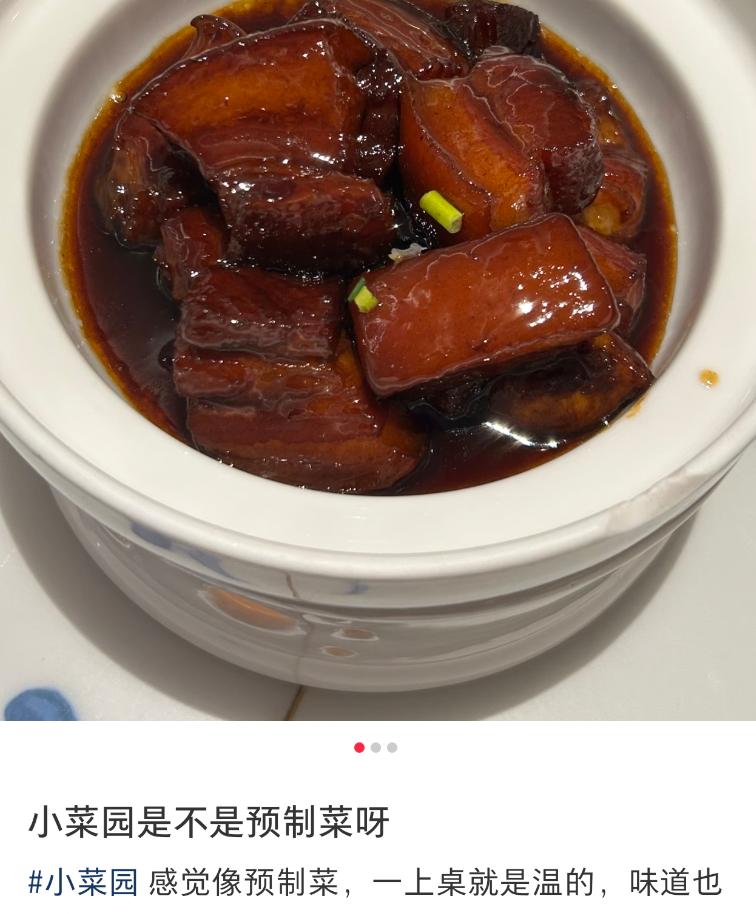This screenshot has height=914, width=756.
Task: Open the #小菜园 hashtag link
Action: click(83, 882)
